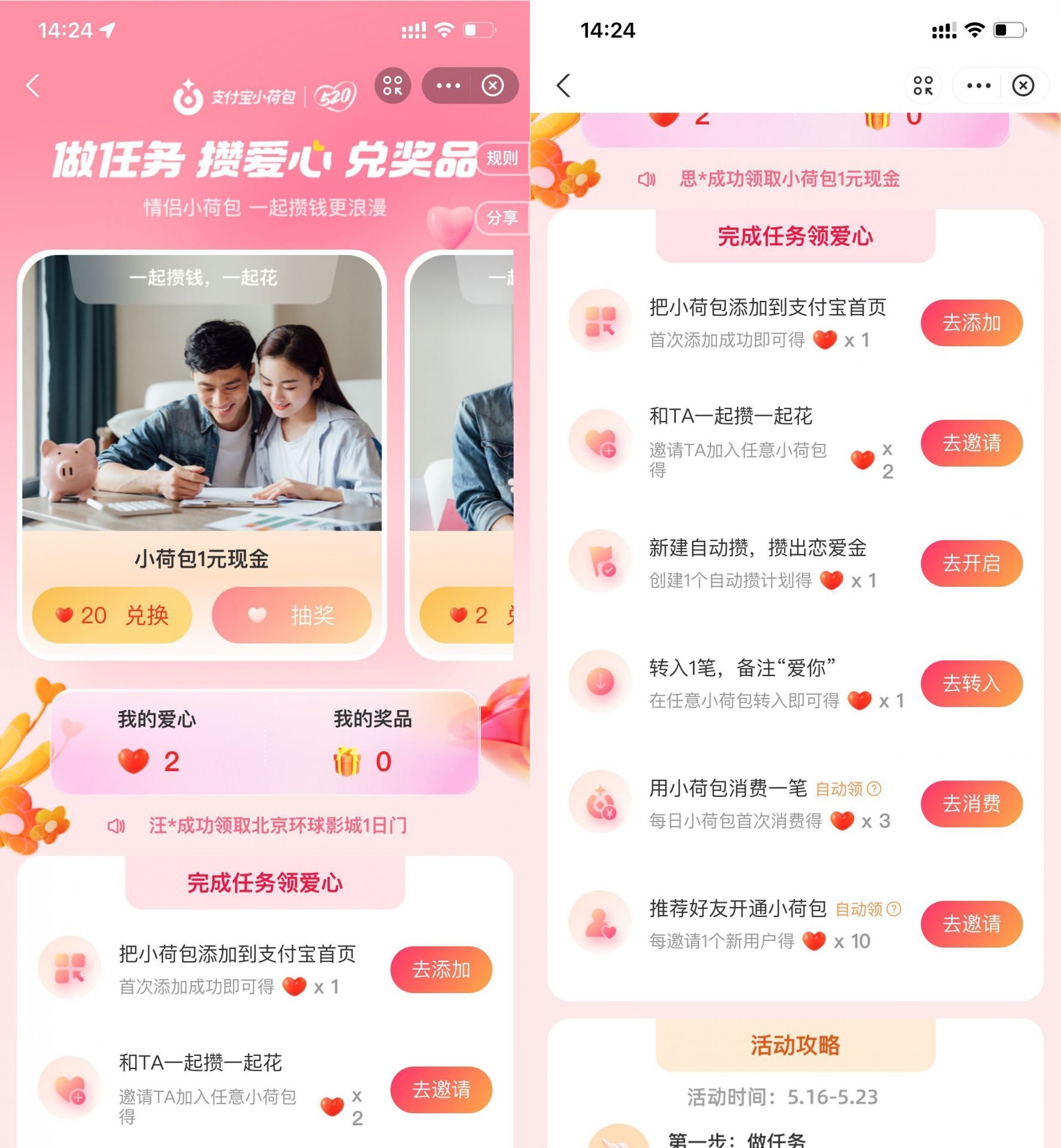Open the mini-program grid shortcut icon

(393, 87)
